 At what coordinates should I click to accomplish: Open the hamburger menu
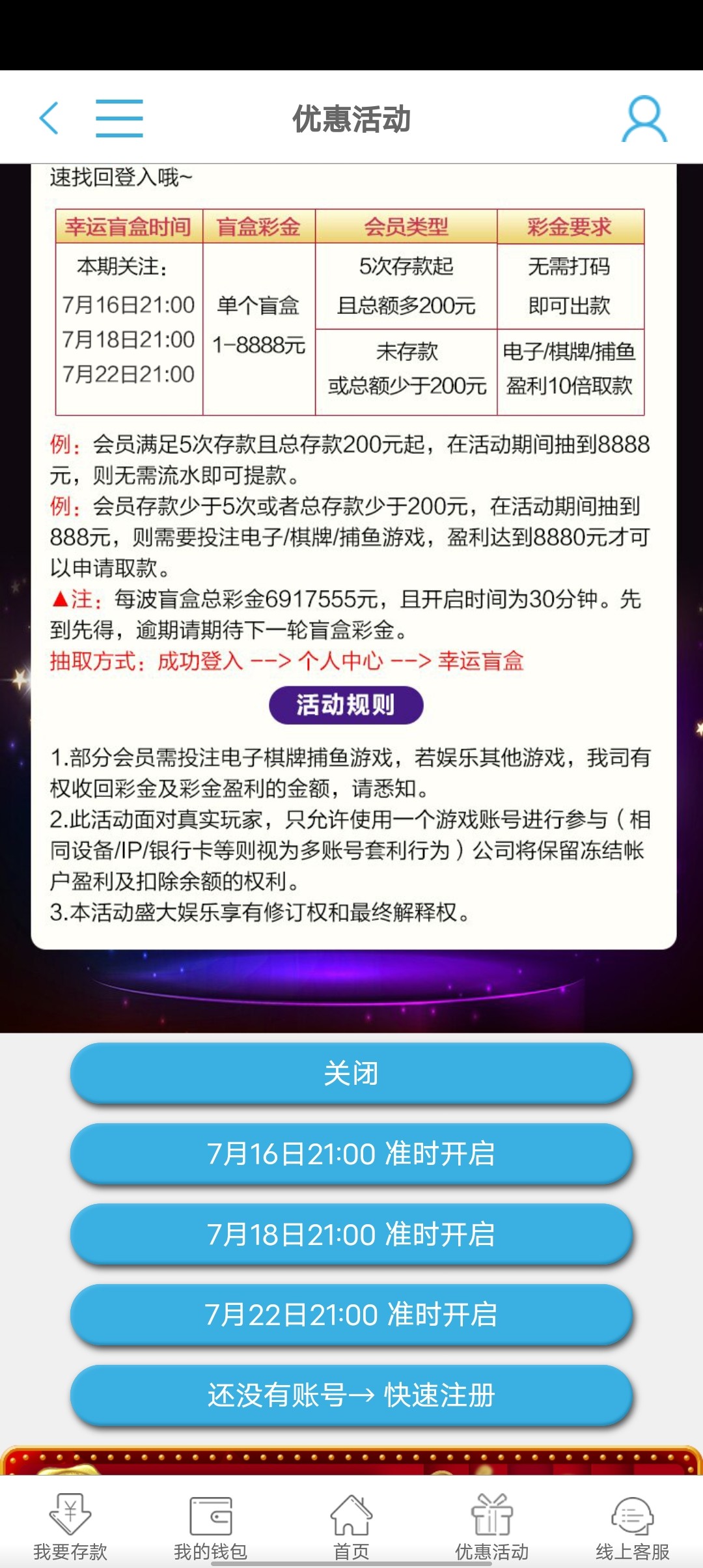pyautogui.click(x=119, y=118)
